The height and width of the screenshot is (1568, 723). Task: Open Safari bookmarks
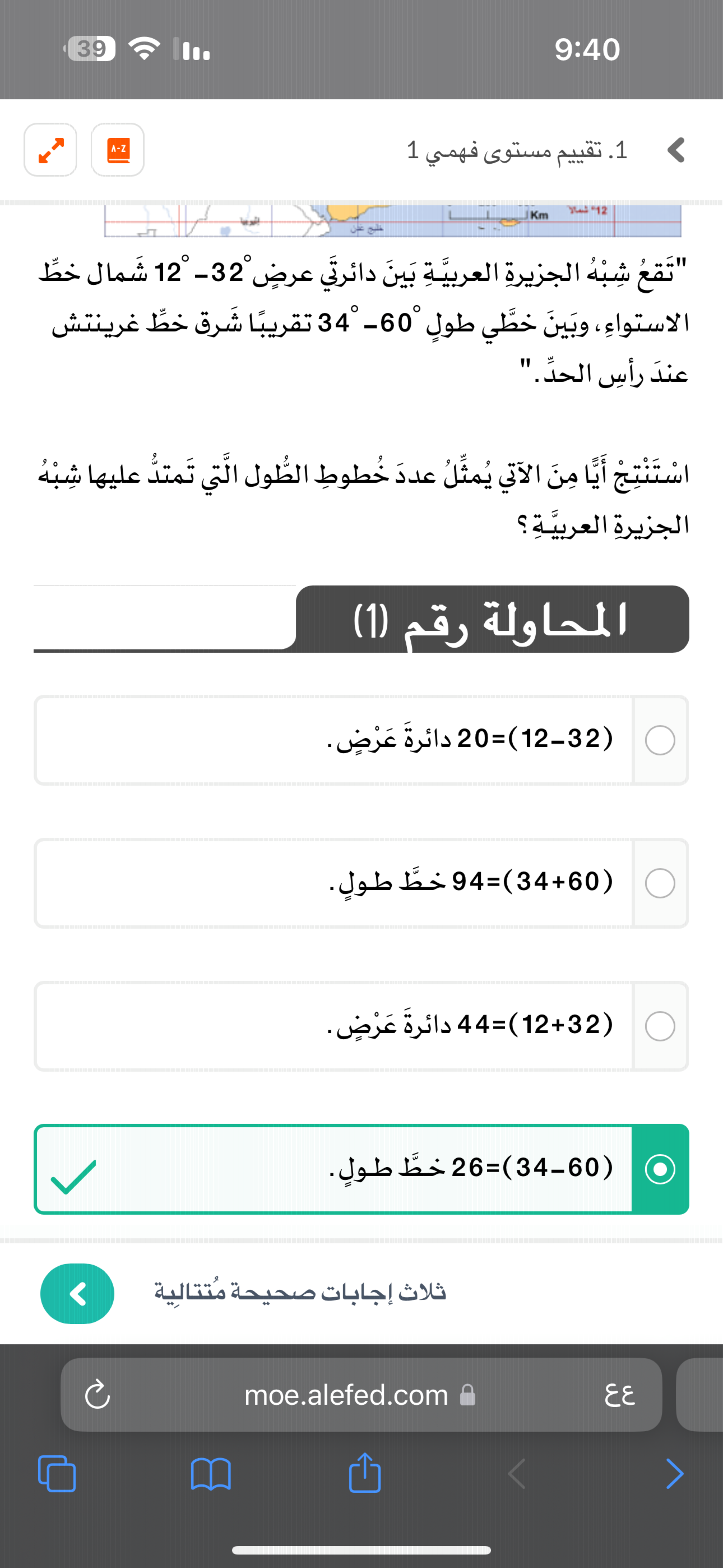(x=211, y=1474)
